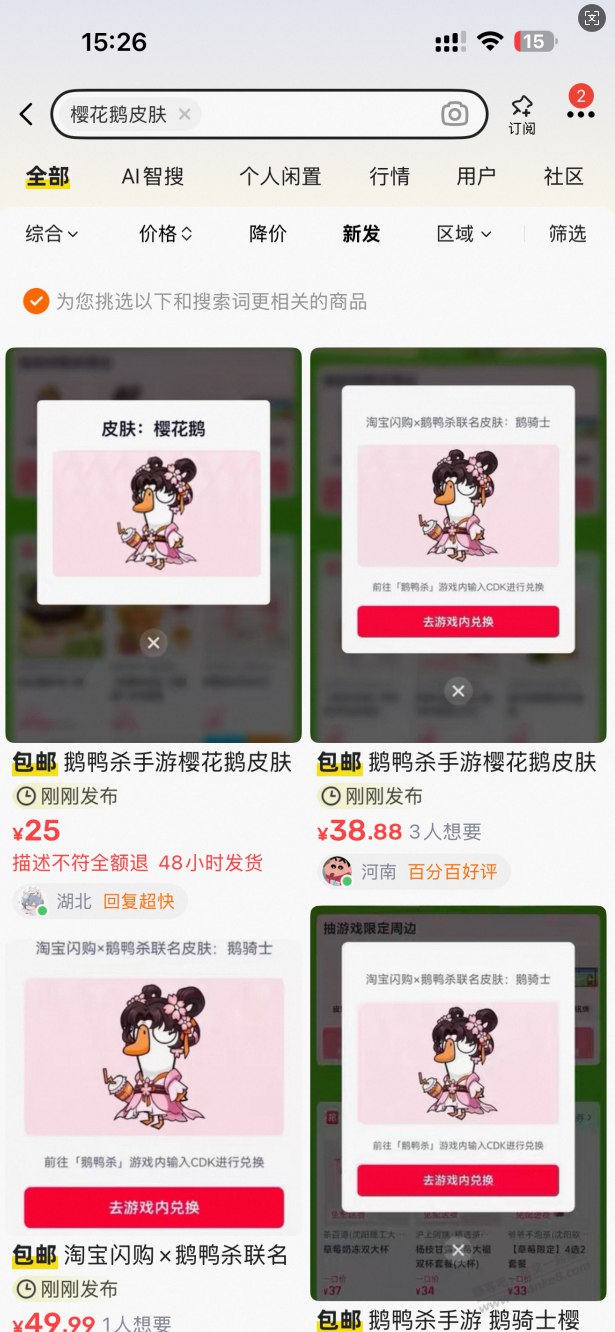Switch to the AI智搜 tab

click(x=152, y=177)
